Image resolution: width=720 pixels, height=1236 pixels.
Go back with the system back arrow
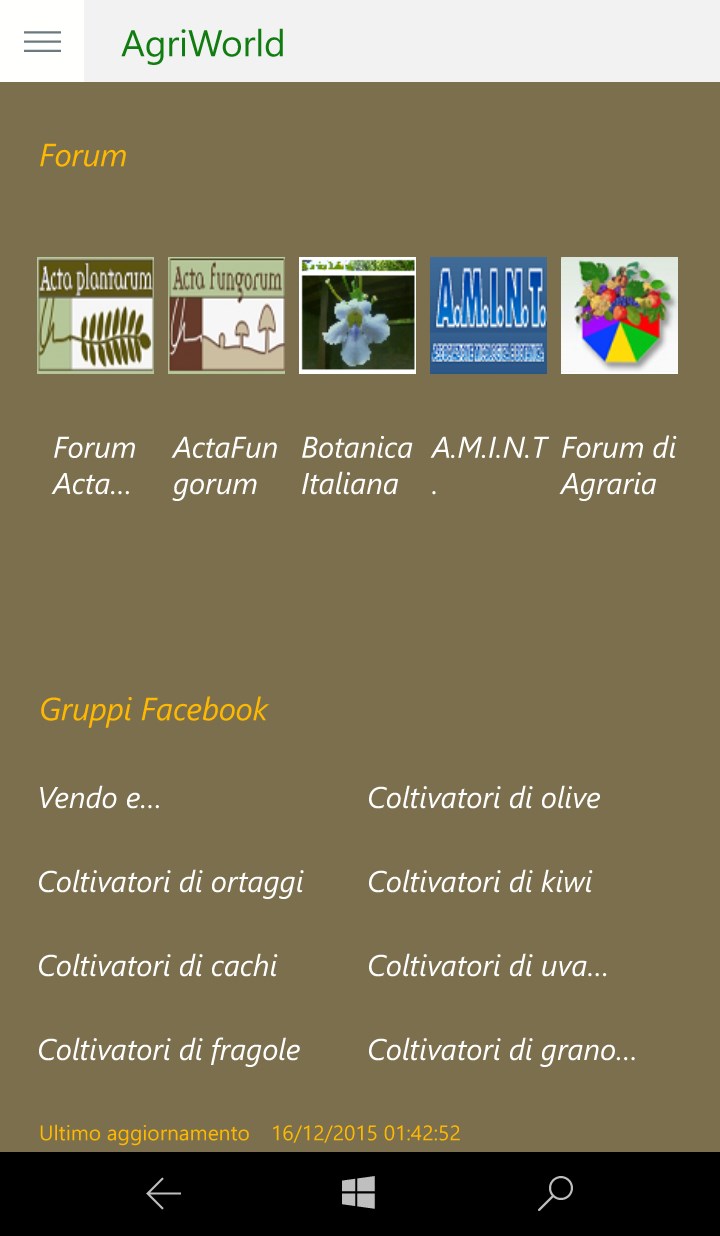[x=163, y=1193]
